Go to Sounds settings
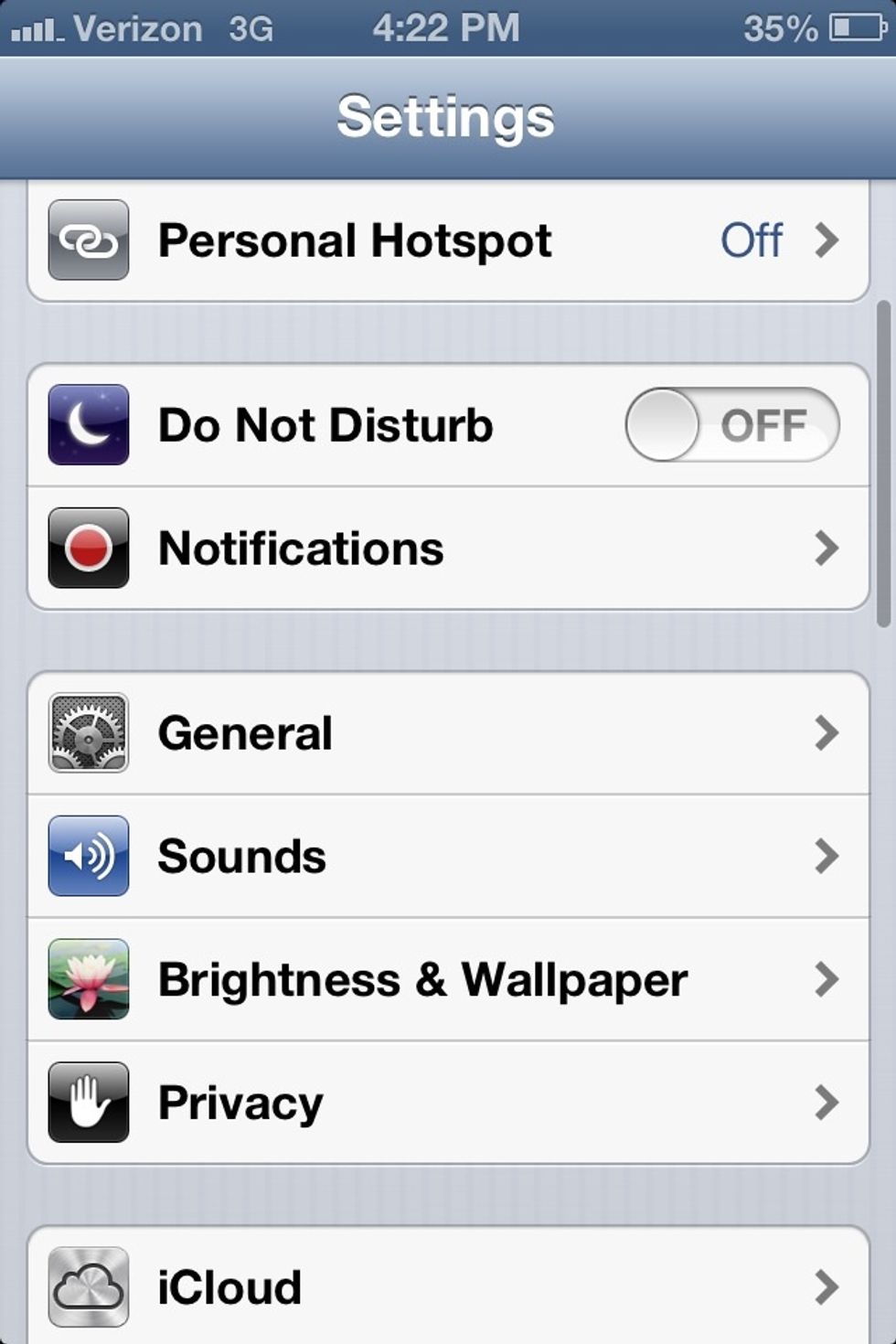This screenshot has width=896, height=1344. click(x=448, y=857)
